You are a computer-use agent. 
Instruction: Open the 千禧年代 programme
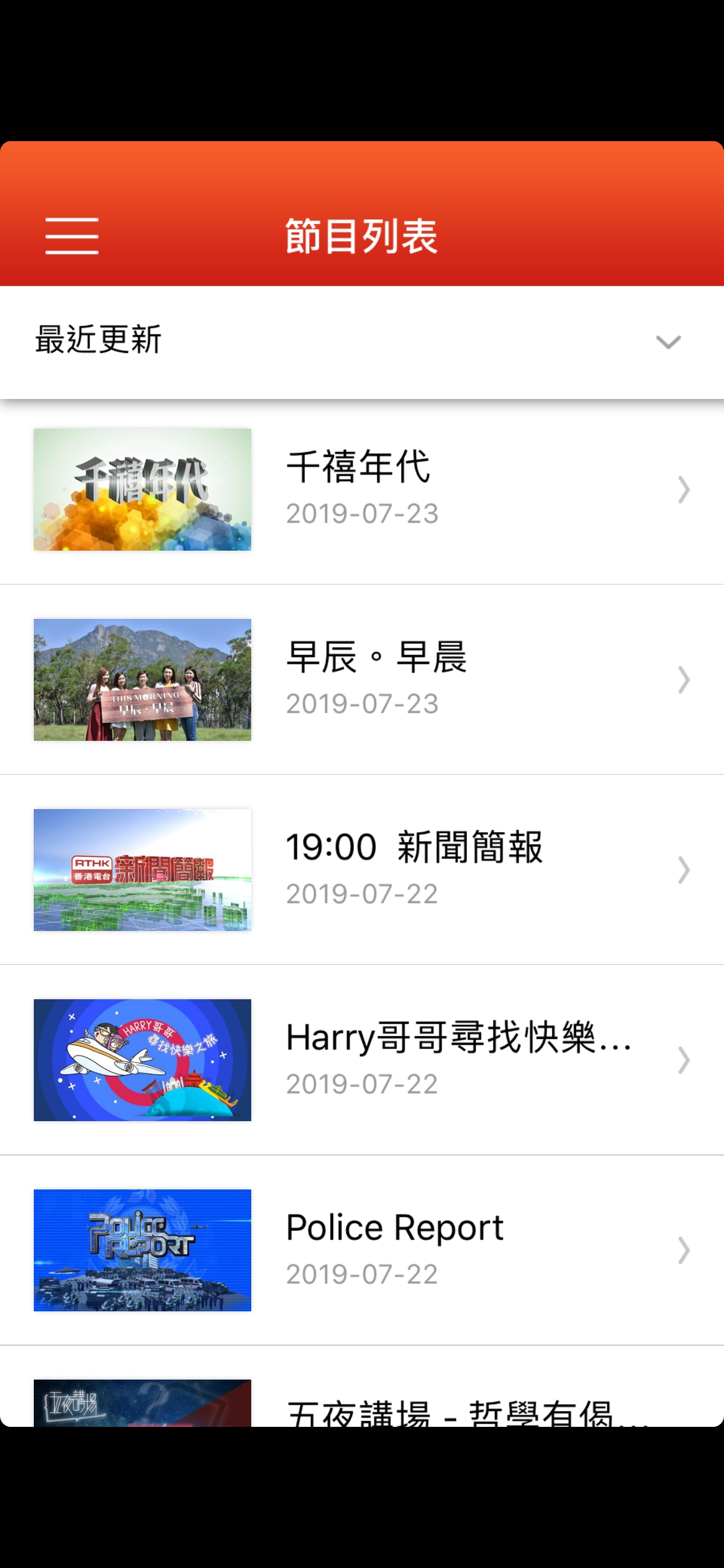361,490
